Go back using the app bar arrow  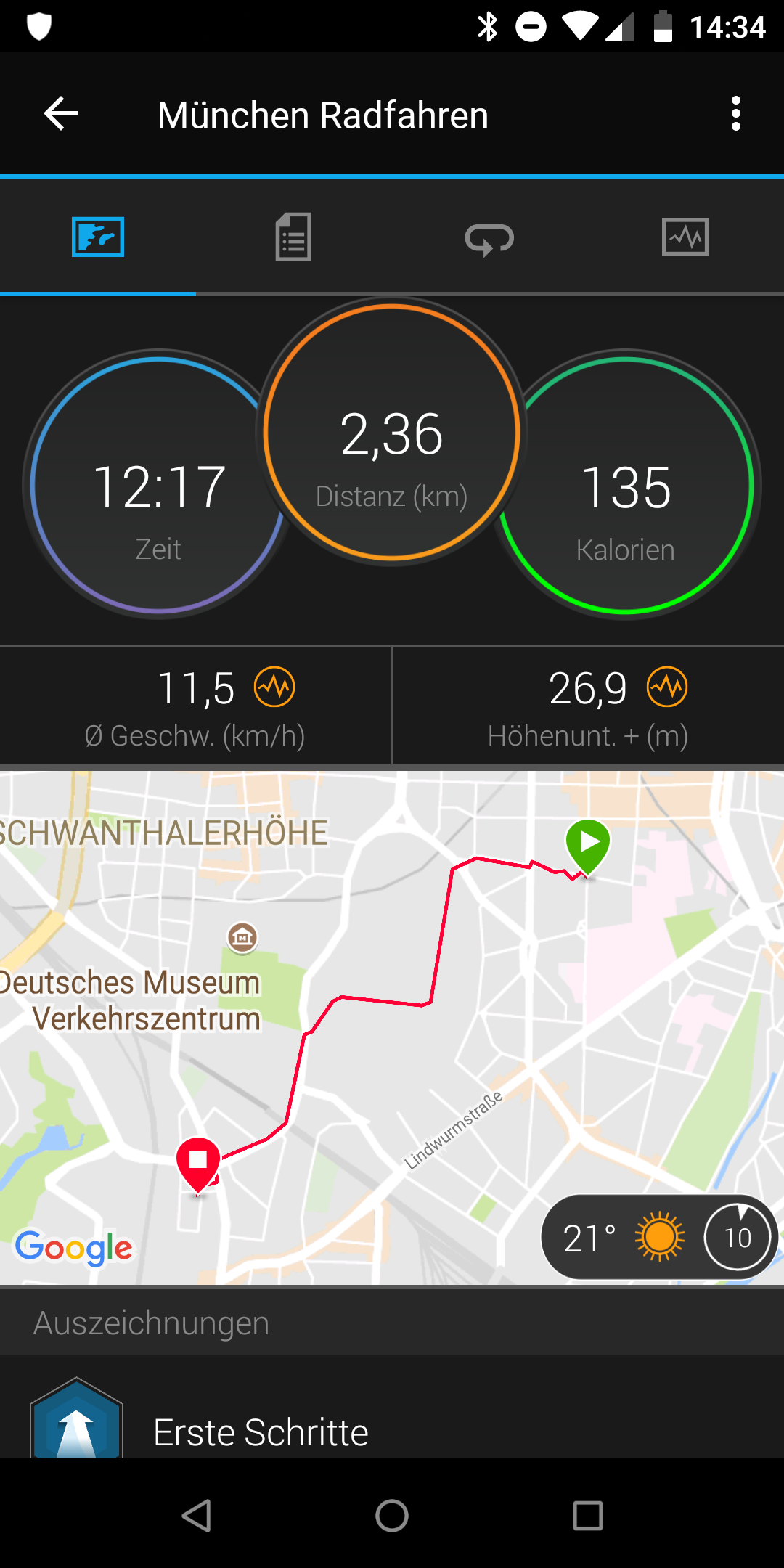tap(61, 114)
